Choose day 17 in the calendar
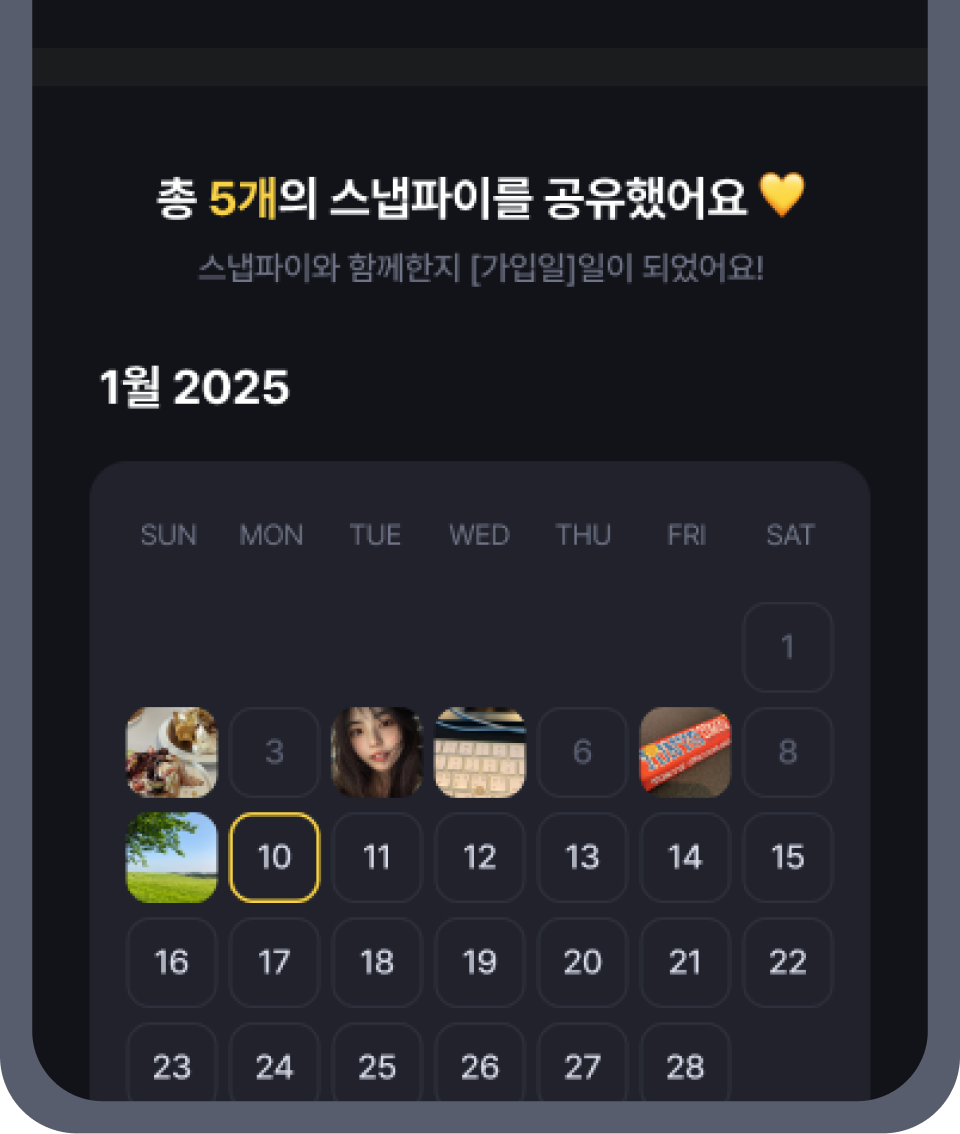Image resolution: width=960 pixels, height=1134 pixels. 274,962
